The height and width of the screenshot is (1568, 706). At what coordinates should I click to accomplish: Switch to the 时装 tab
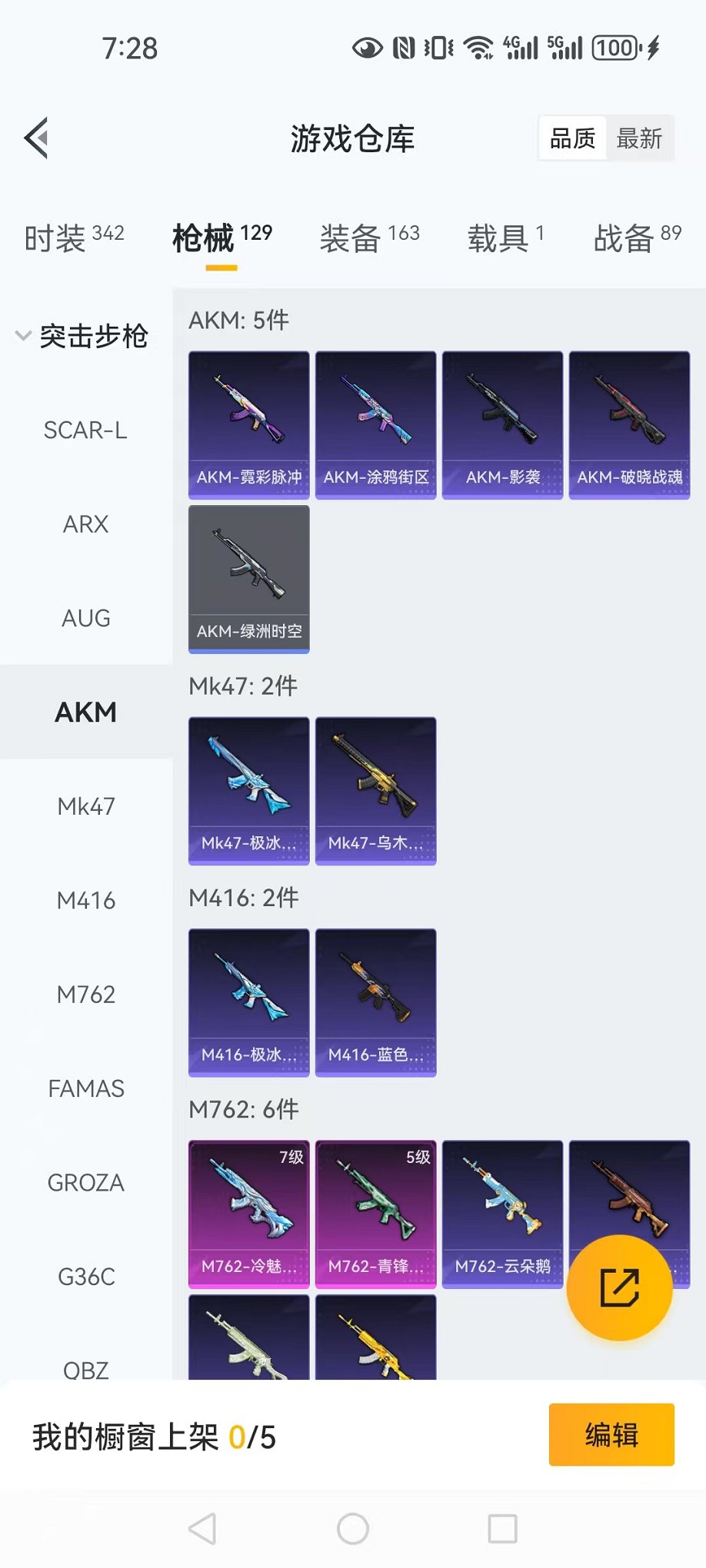(x=74, y=238)
